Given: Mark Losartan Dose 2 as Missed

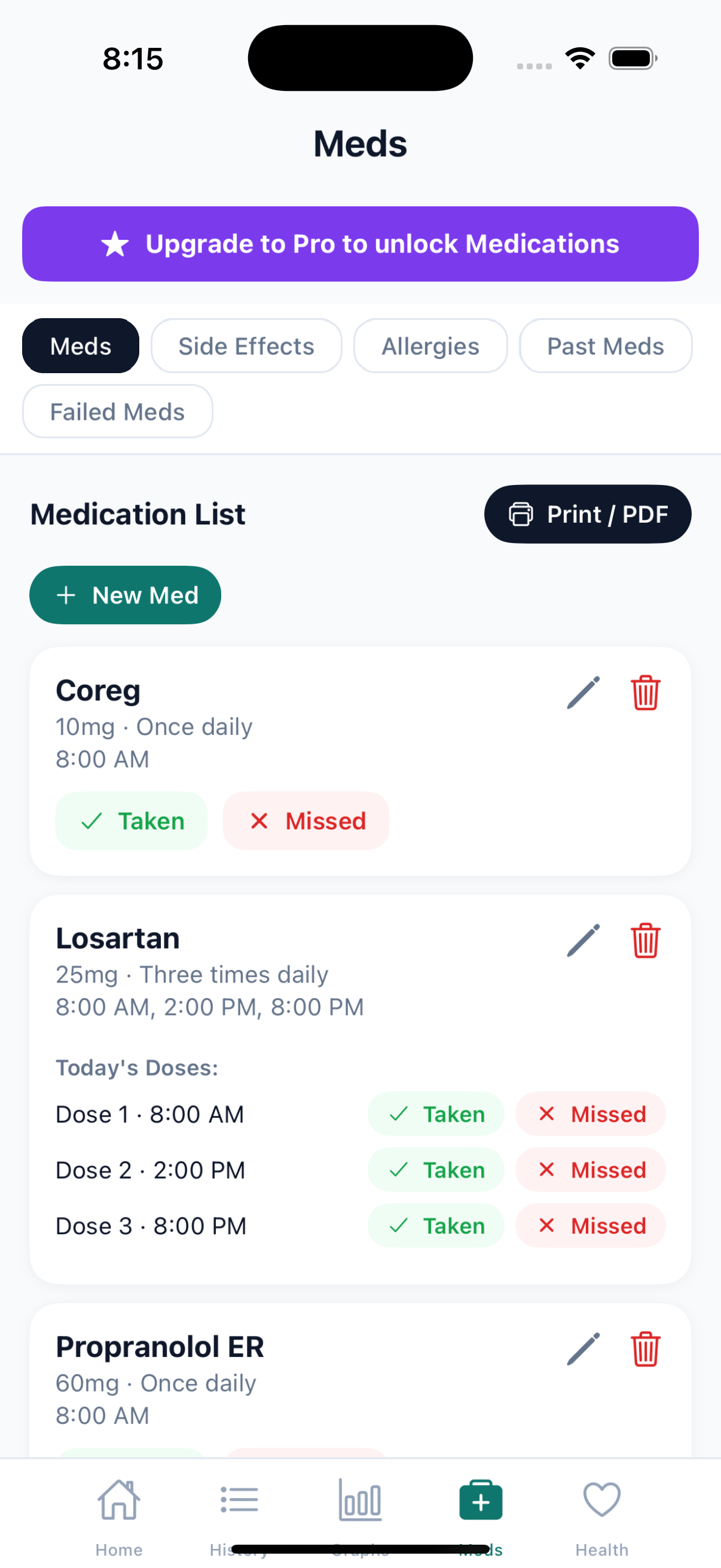Looking at the screenshot, I should tap(589, 1170).
